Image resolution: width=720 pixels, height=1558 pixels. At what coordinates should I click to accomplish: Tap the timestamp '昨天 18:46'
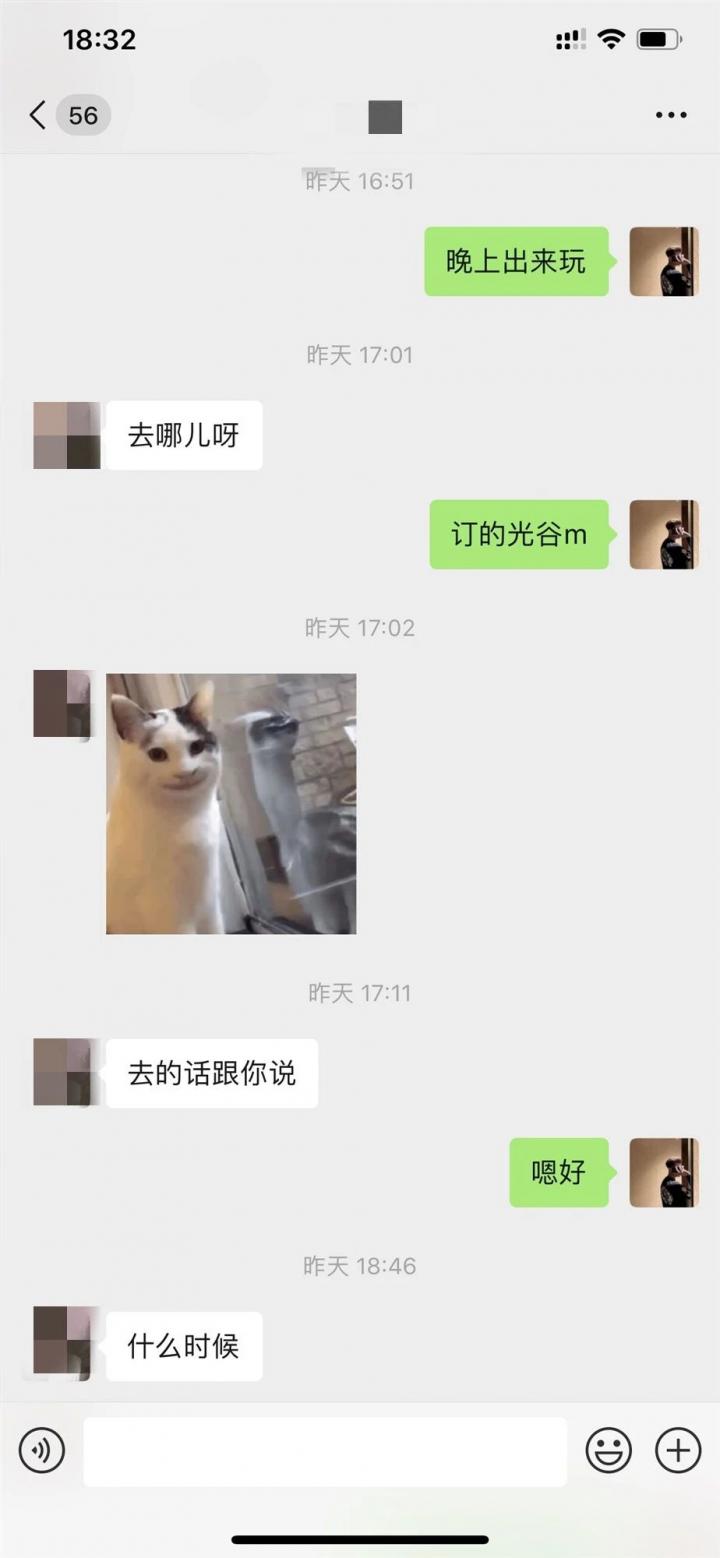360,1265
